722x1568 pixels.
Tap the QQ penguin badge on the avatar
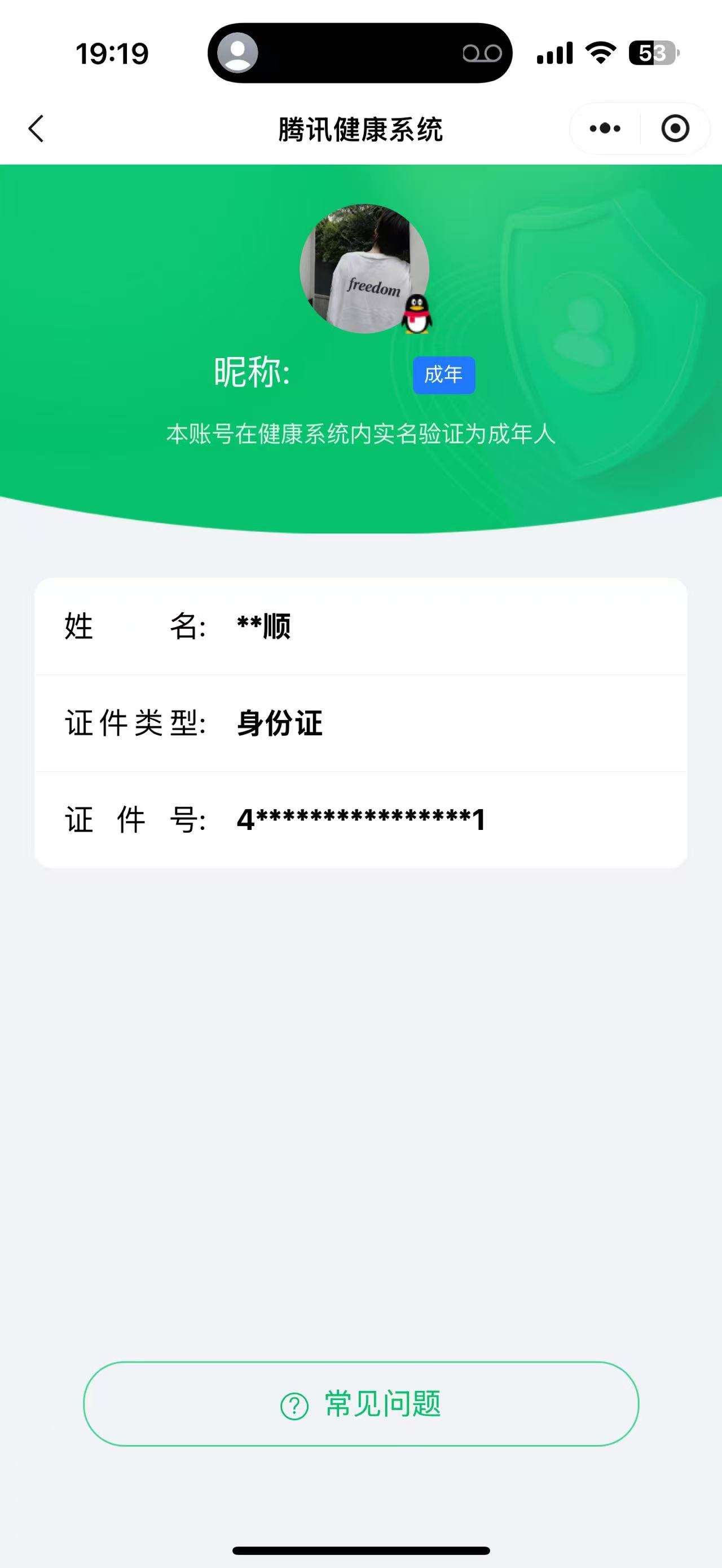click(417, 314)
